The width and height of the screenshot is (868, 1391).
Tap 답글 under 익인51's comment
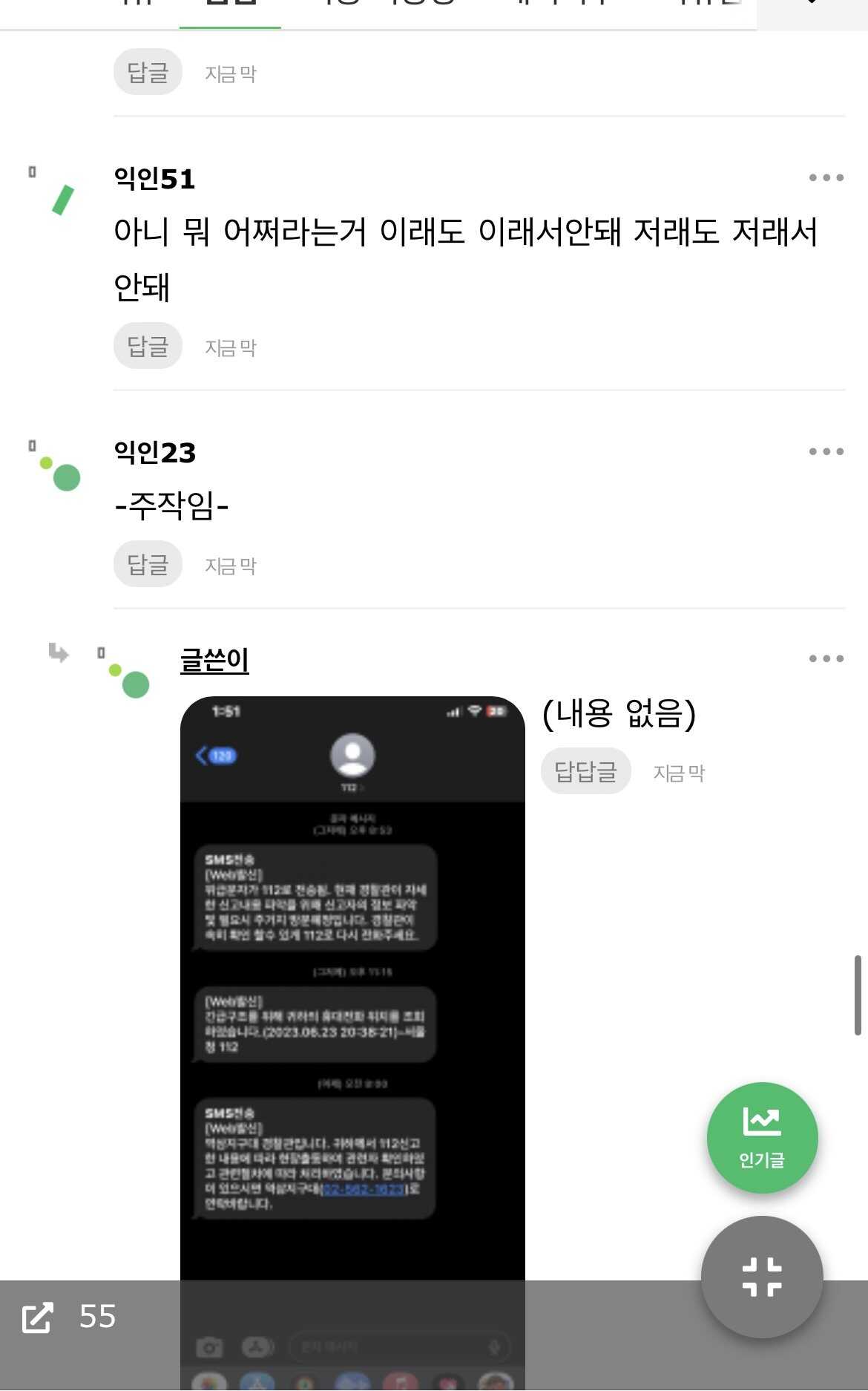148,346
